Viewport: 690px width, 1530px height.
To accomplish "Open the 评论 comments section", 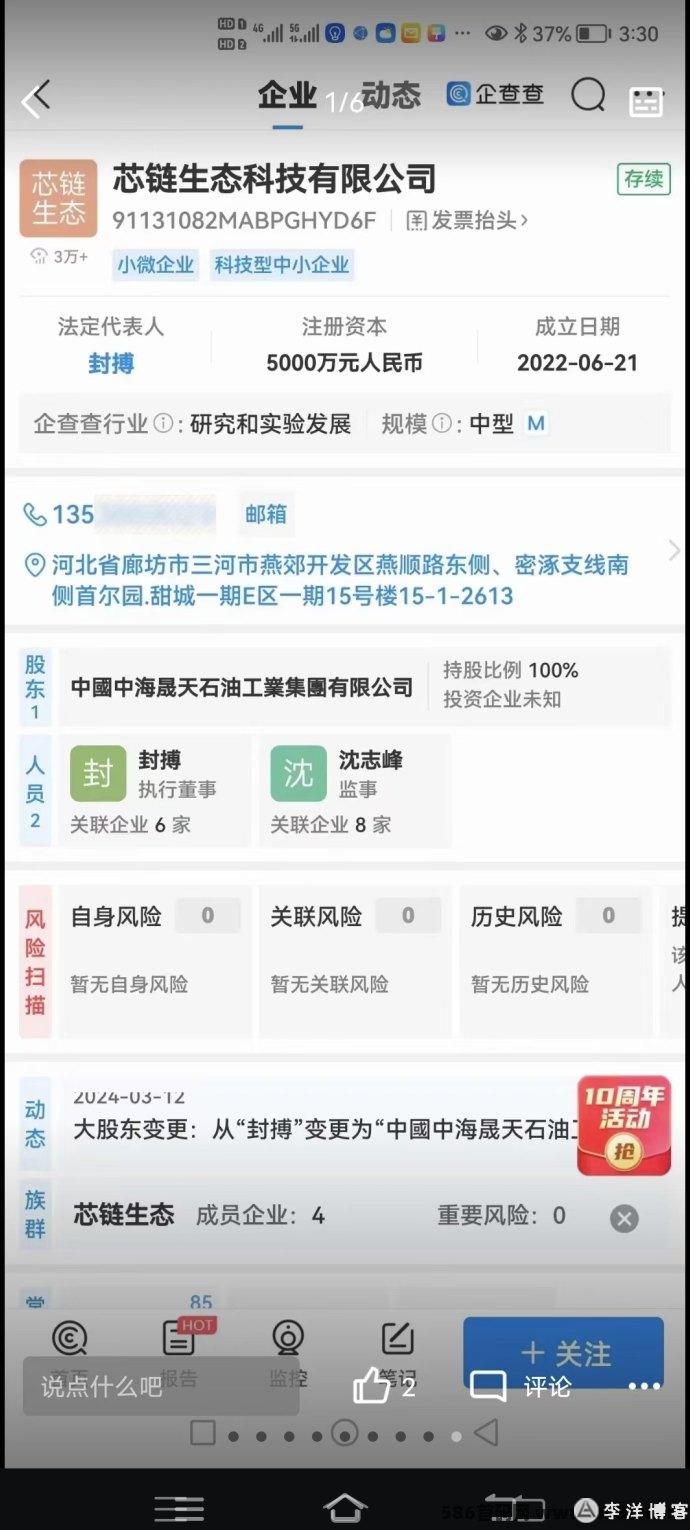I will pyautogui.click(x=521, y=1386).
